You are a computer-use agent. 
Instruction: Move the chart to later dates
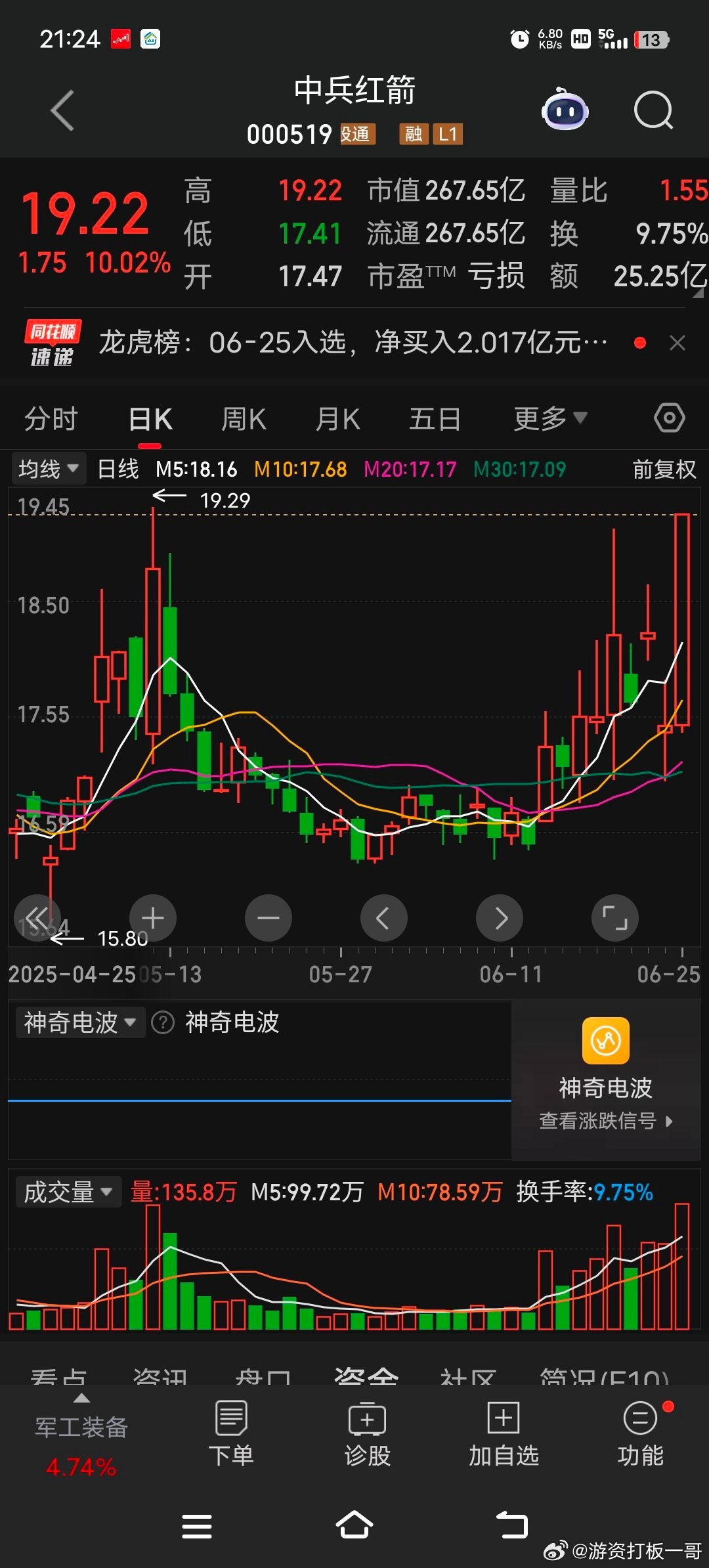point(500,917)
